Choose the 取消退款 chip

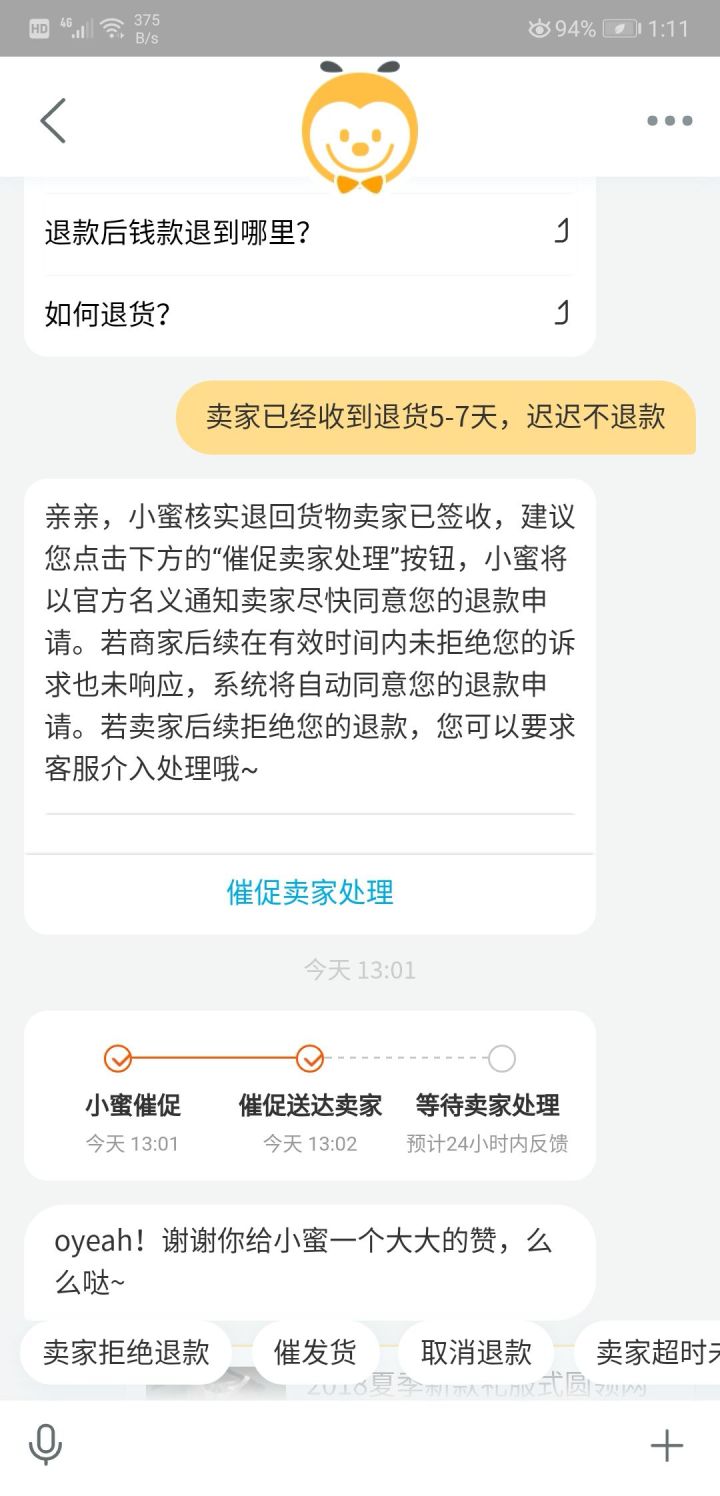476,1353
